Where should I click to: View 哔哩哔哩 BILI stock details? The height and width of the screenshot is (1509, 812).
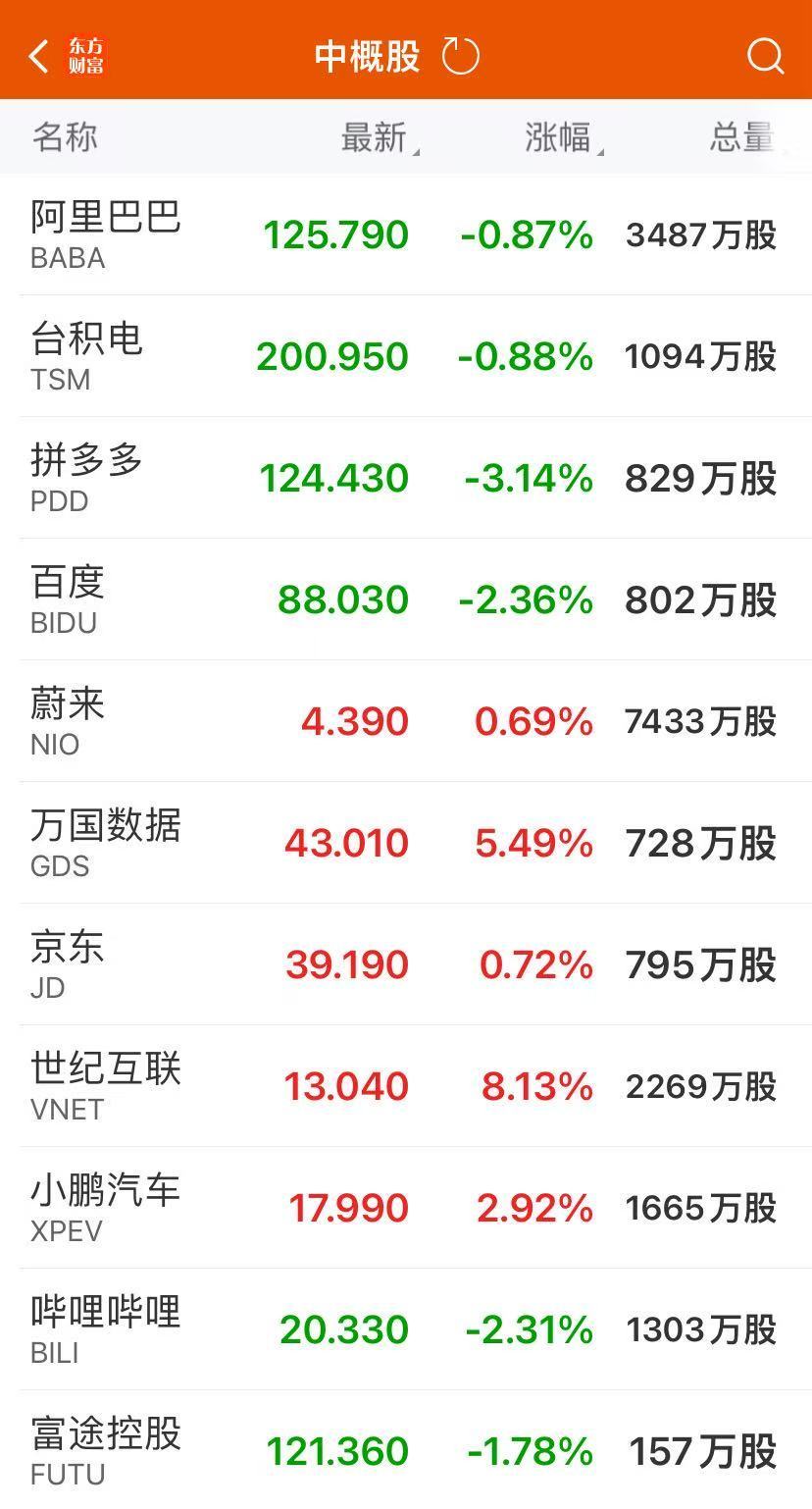click(406, 1329)
